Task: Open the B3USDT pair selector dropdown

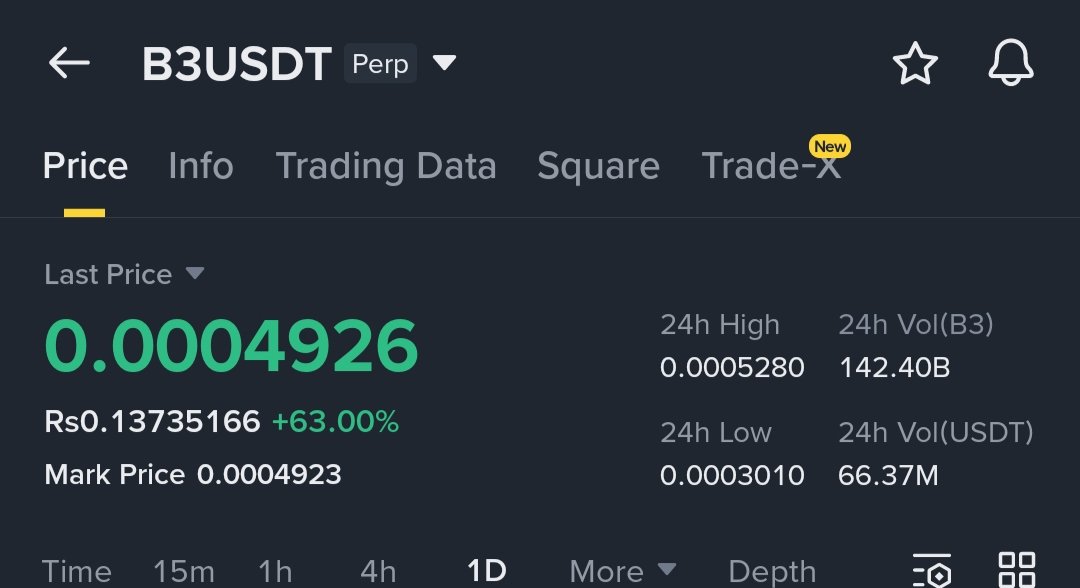Action: point(444,64)
